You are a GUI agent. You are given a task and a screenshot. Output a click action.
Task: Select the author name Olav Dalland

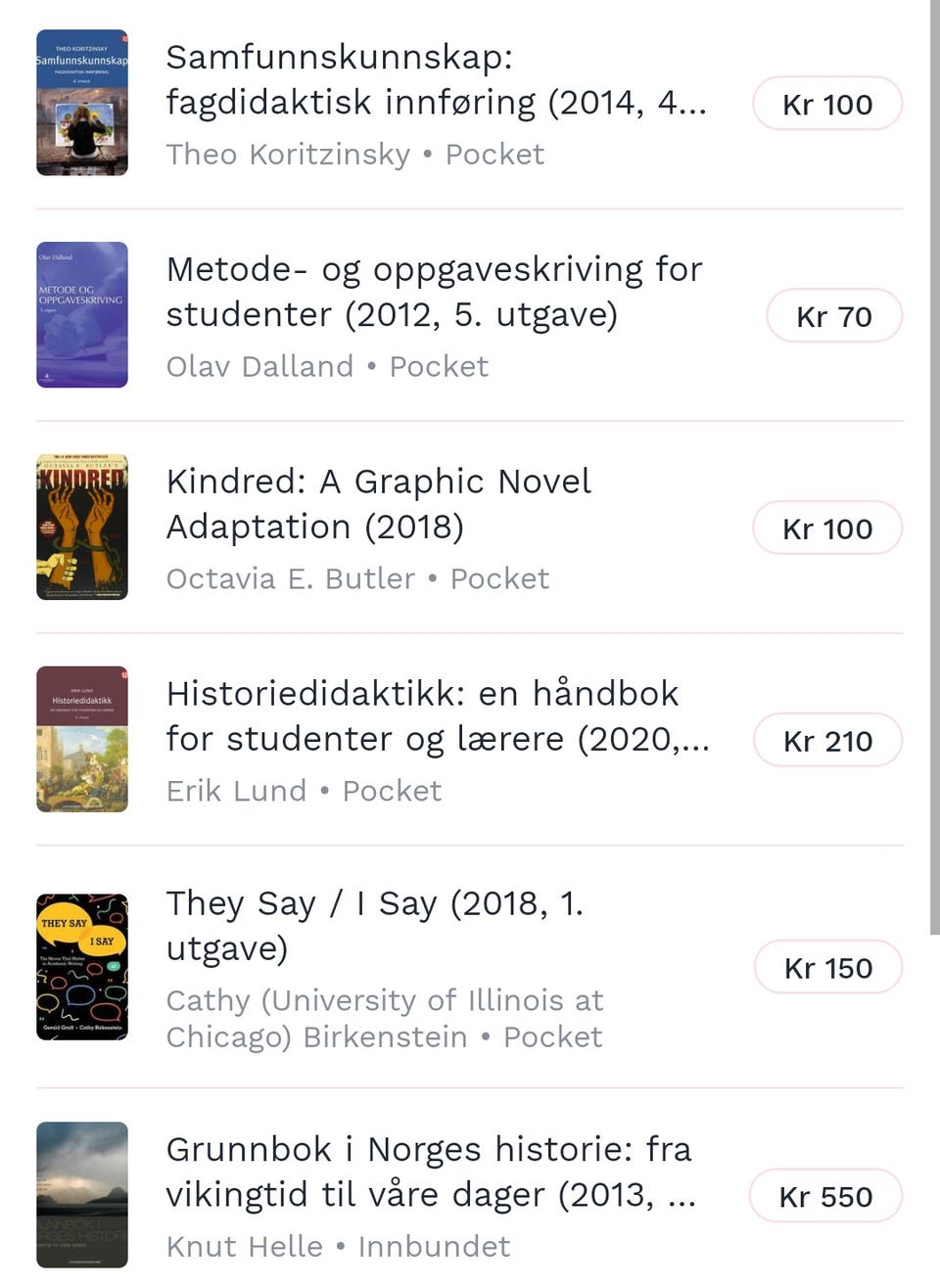coord(260,366)
